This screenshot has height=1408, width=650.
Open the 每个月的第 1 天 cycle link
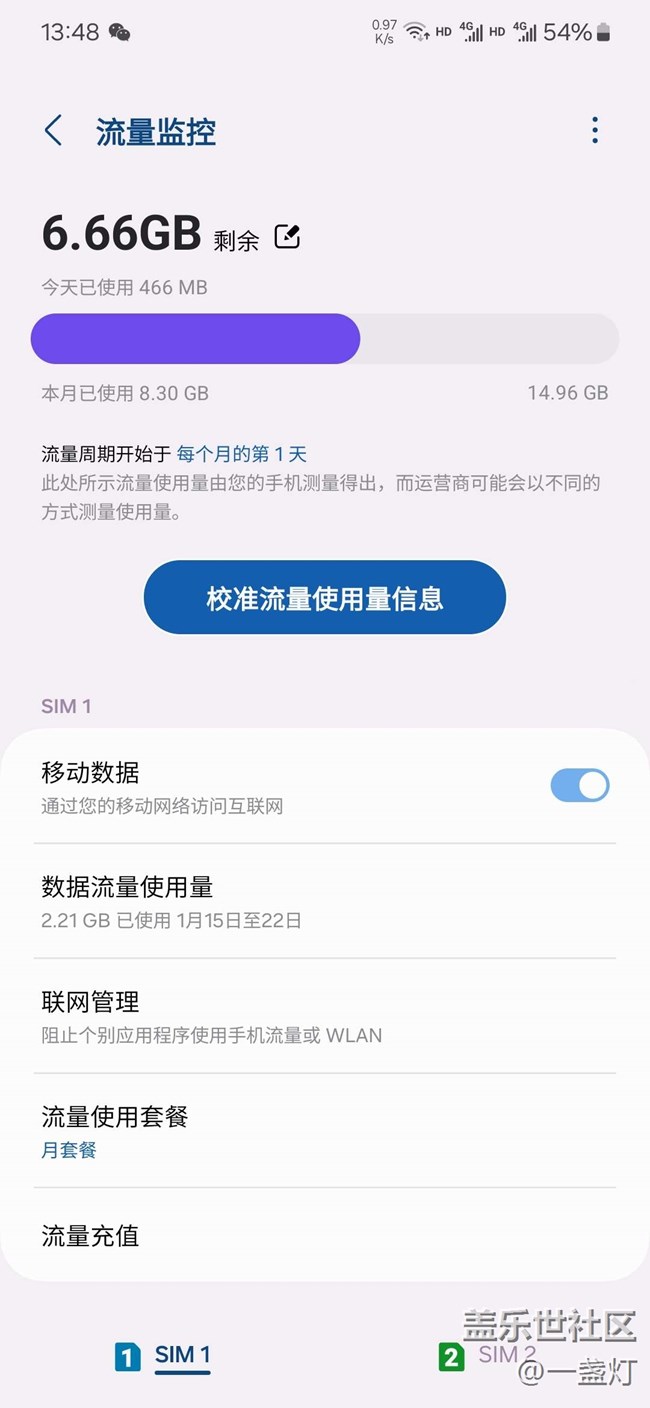coord(241,454)
